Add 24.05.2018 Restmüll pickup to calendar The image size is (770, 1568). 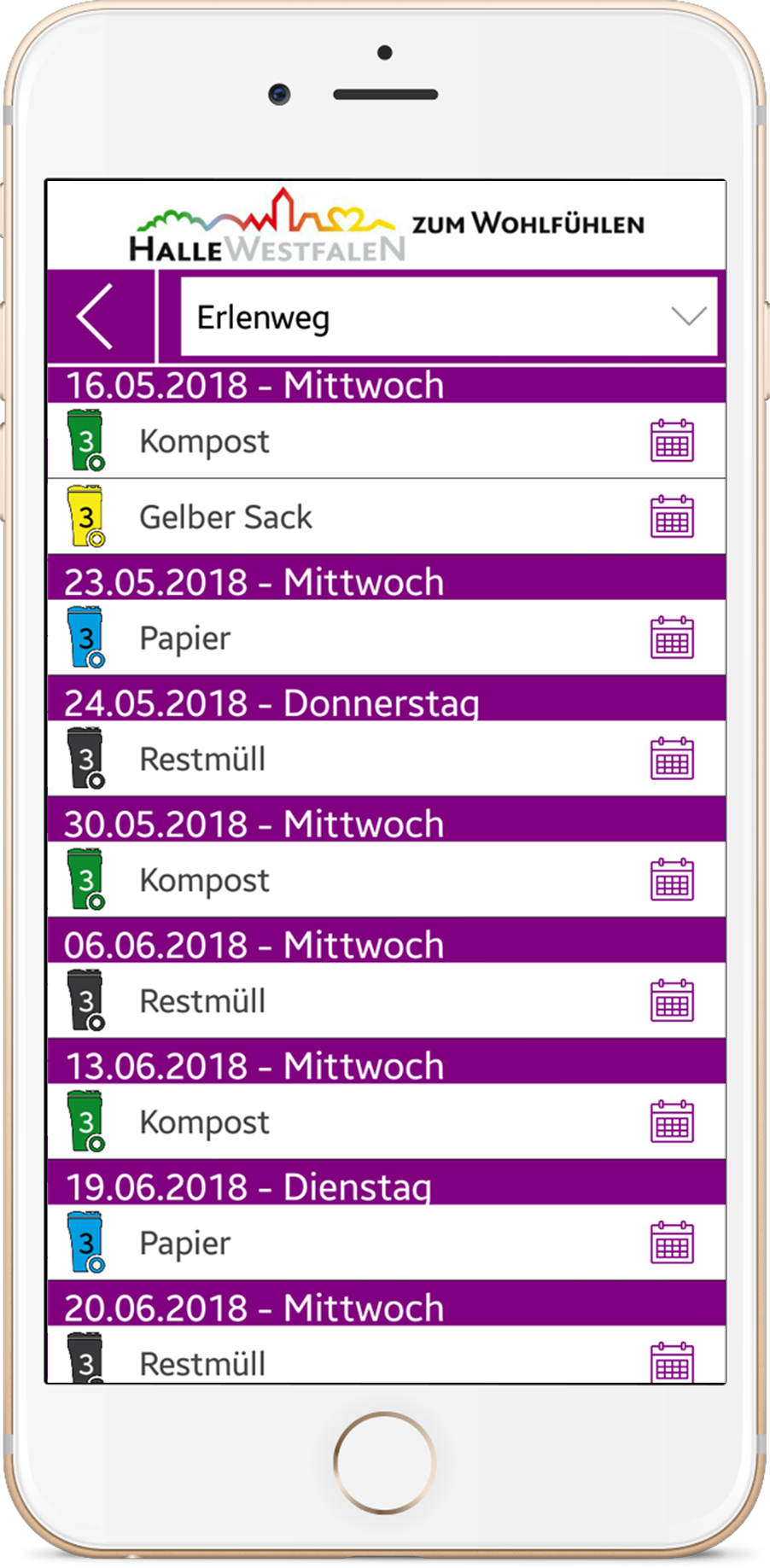[x=672, y=759]
